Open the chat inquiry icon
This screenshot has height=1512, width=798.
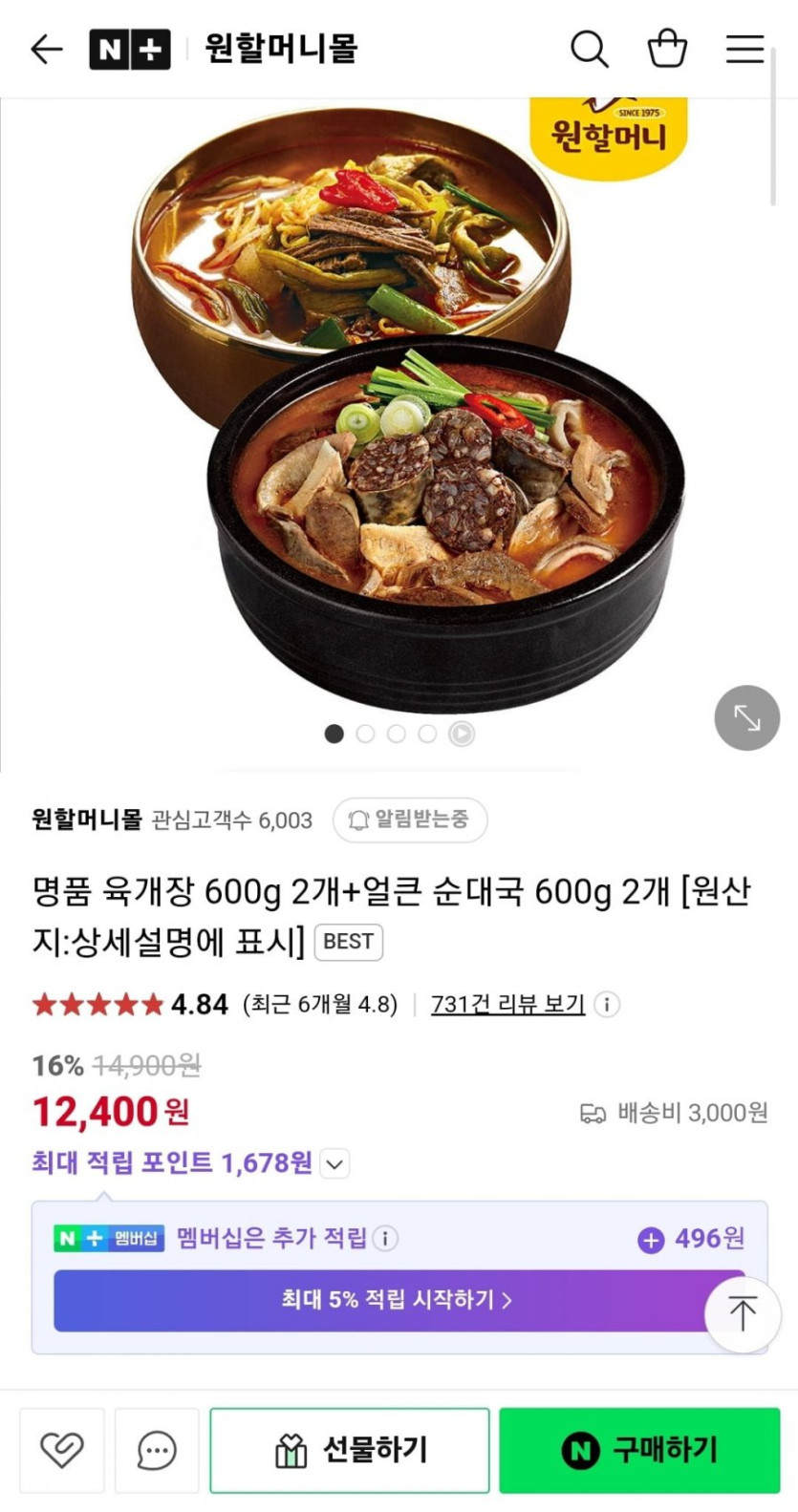tap(157, 1450)
